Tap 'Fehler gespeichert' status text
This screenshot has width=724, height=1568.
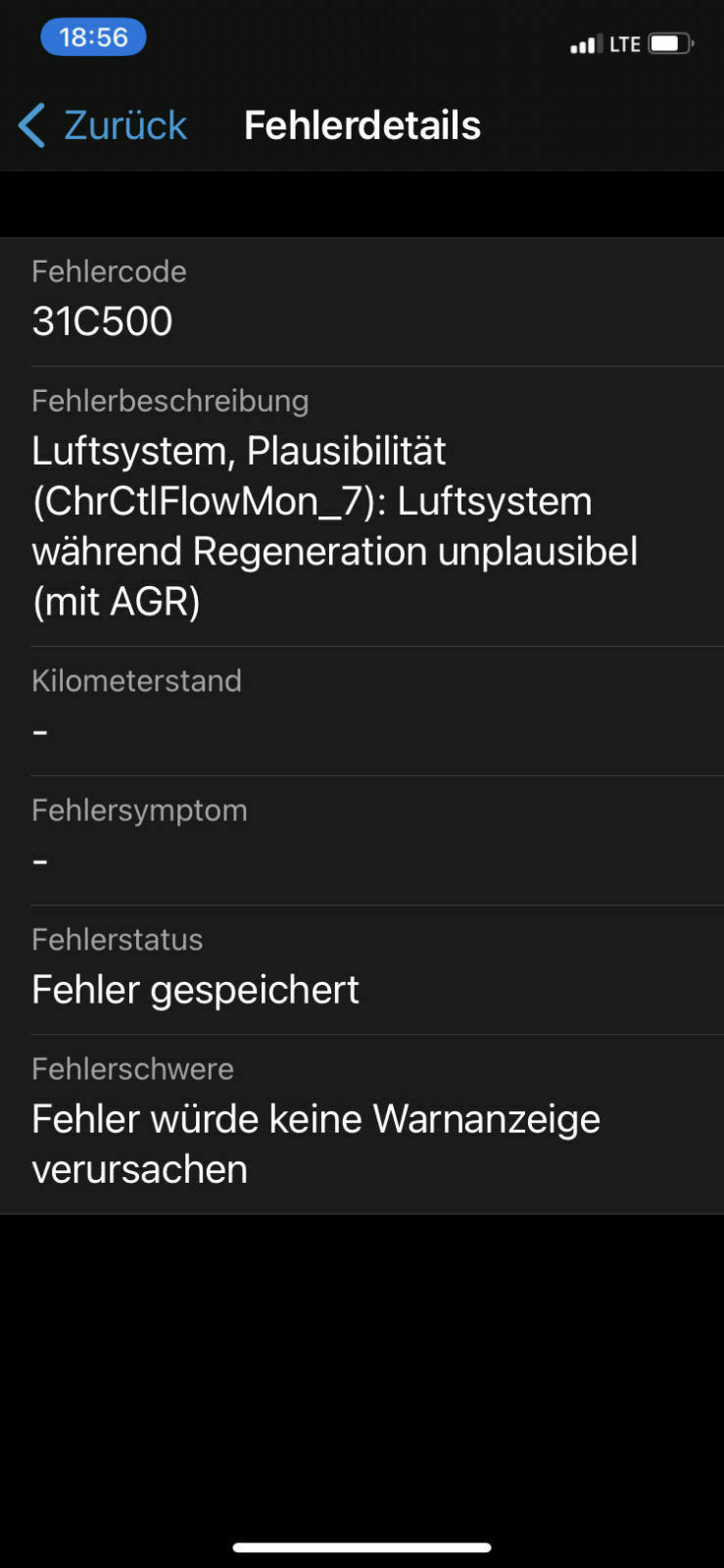click(x=195, y=989)
